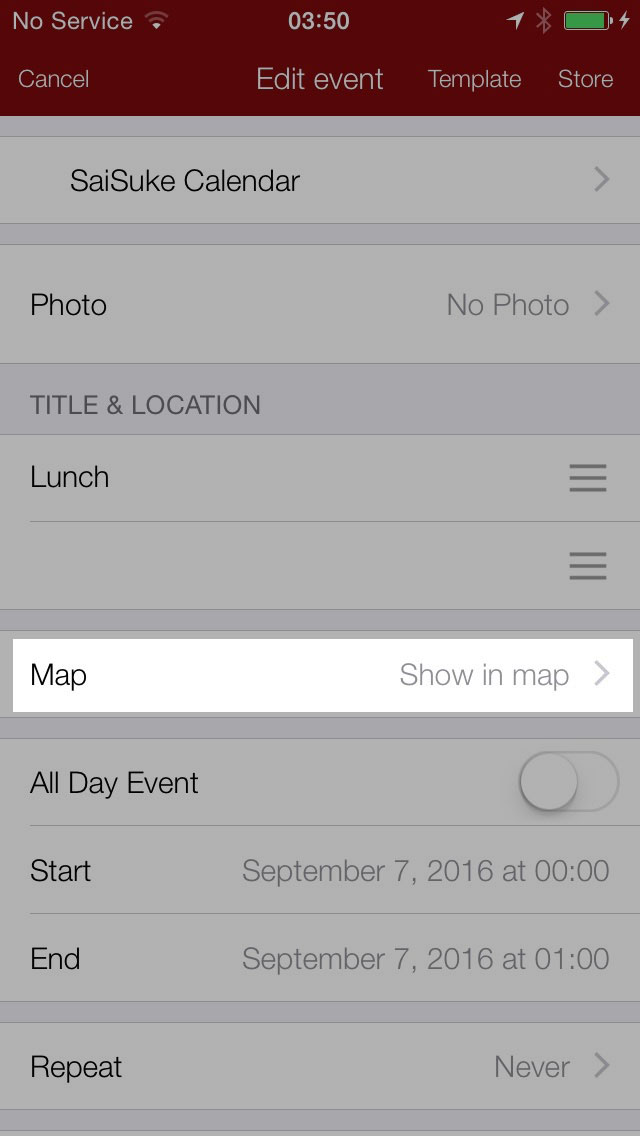This screenshot has width=640, height=1136.
Task: Tap the empty location field
Action: [x=280, y=566]
